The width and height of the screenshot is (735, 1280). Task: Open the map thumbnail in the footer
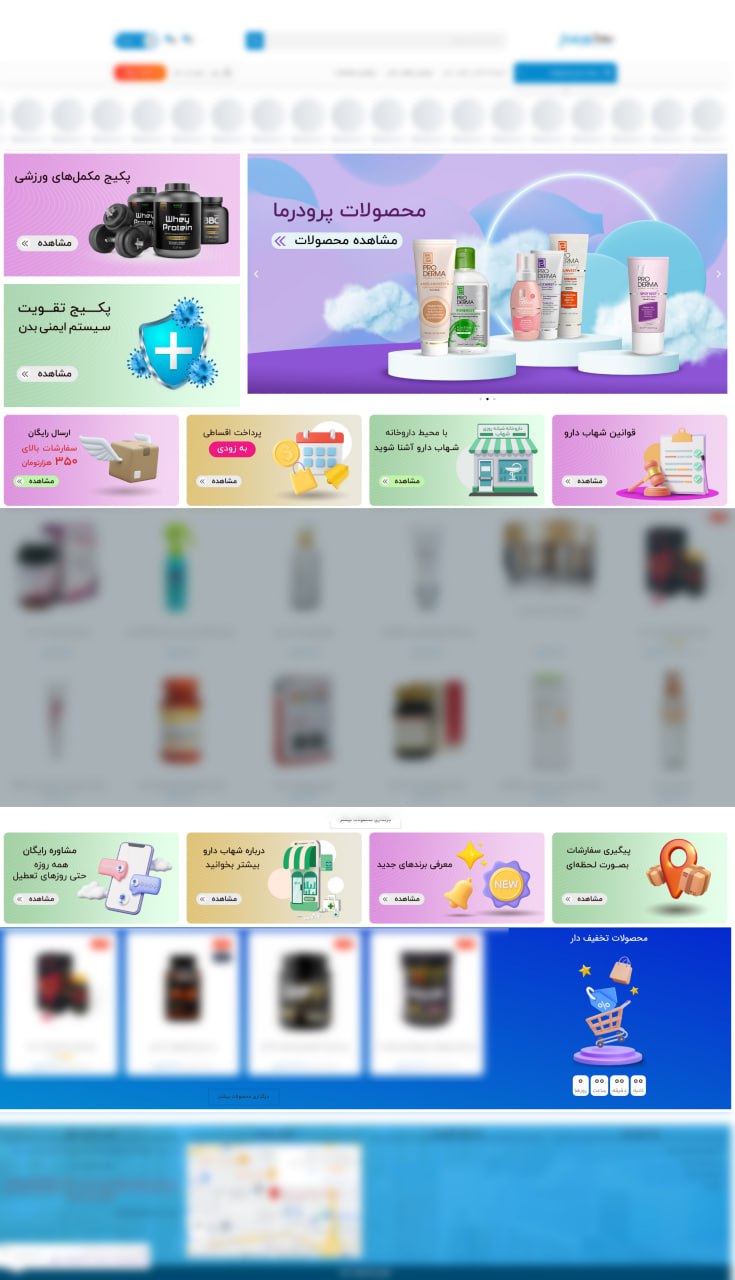[274, 1200]
